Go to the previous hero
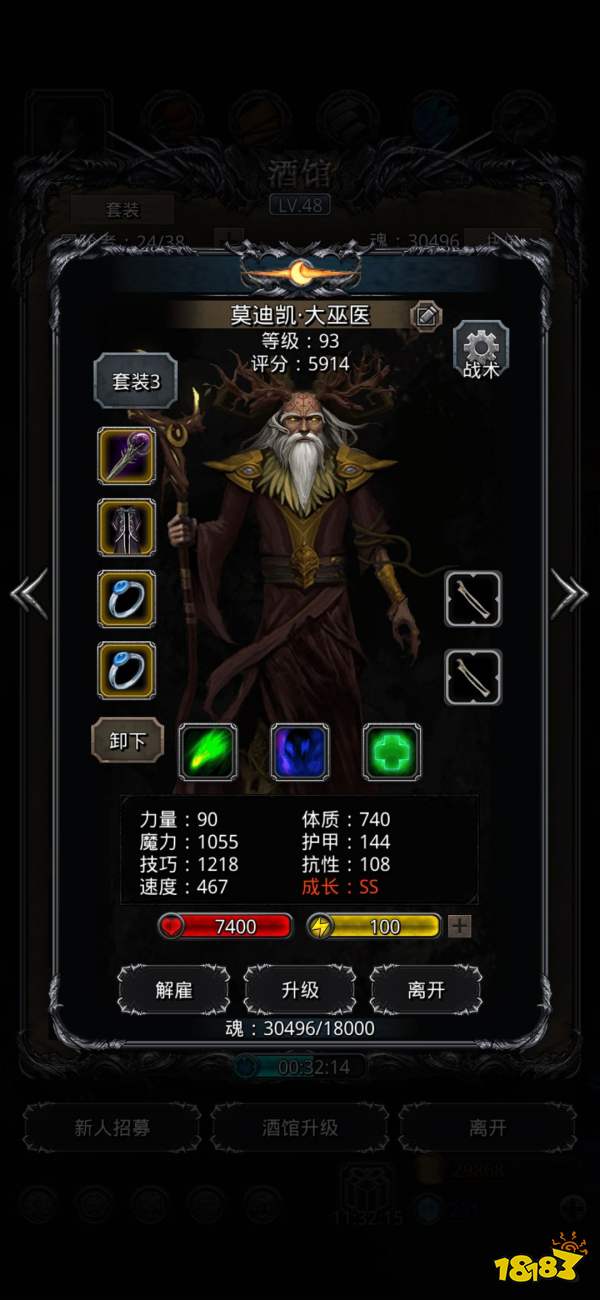Image resolution: width=600 pixels, height=1300 pixels. (30, 595)
